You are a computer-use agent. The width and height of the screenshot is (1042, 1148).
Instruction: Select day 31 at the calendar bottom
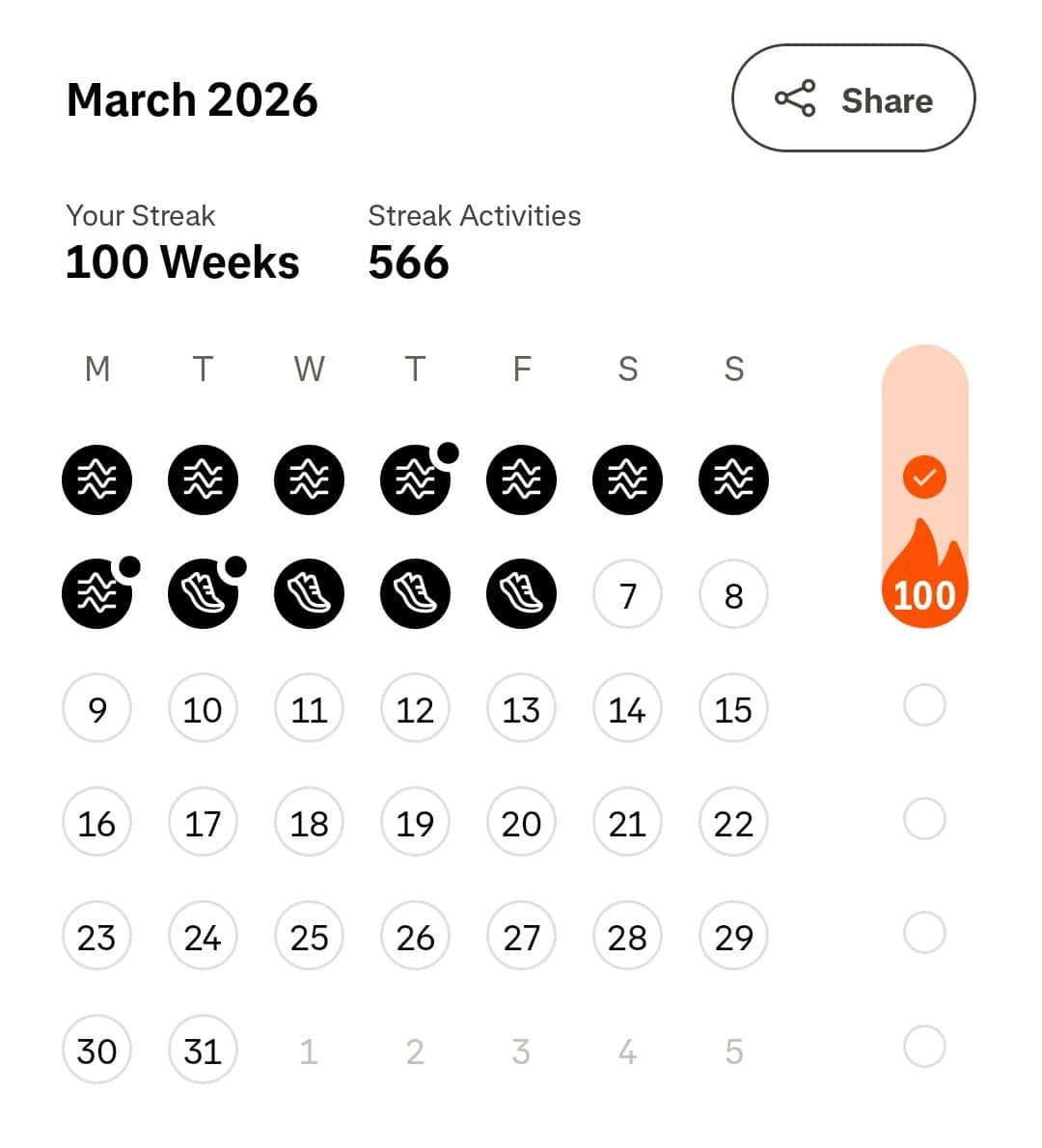[x=203, y=1050]
